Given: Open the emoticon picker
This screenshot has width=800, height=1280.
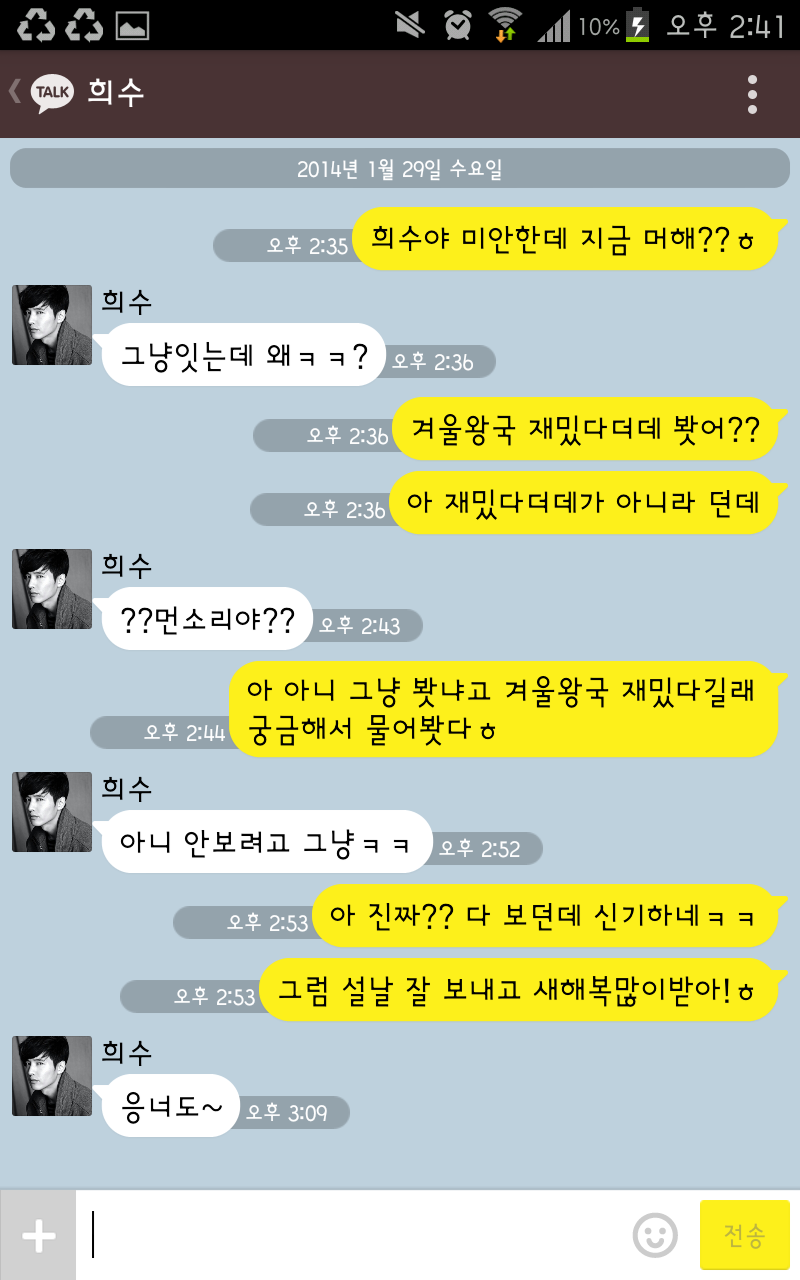Looking at the screenshot, I should pyautogui.click(x=655, y=1236).
